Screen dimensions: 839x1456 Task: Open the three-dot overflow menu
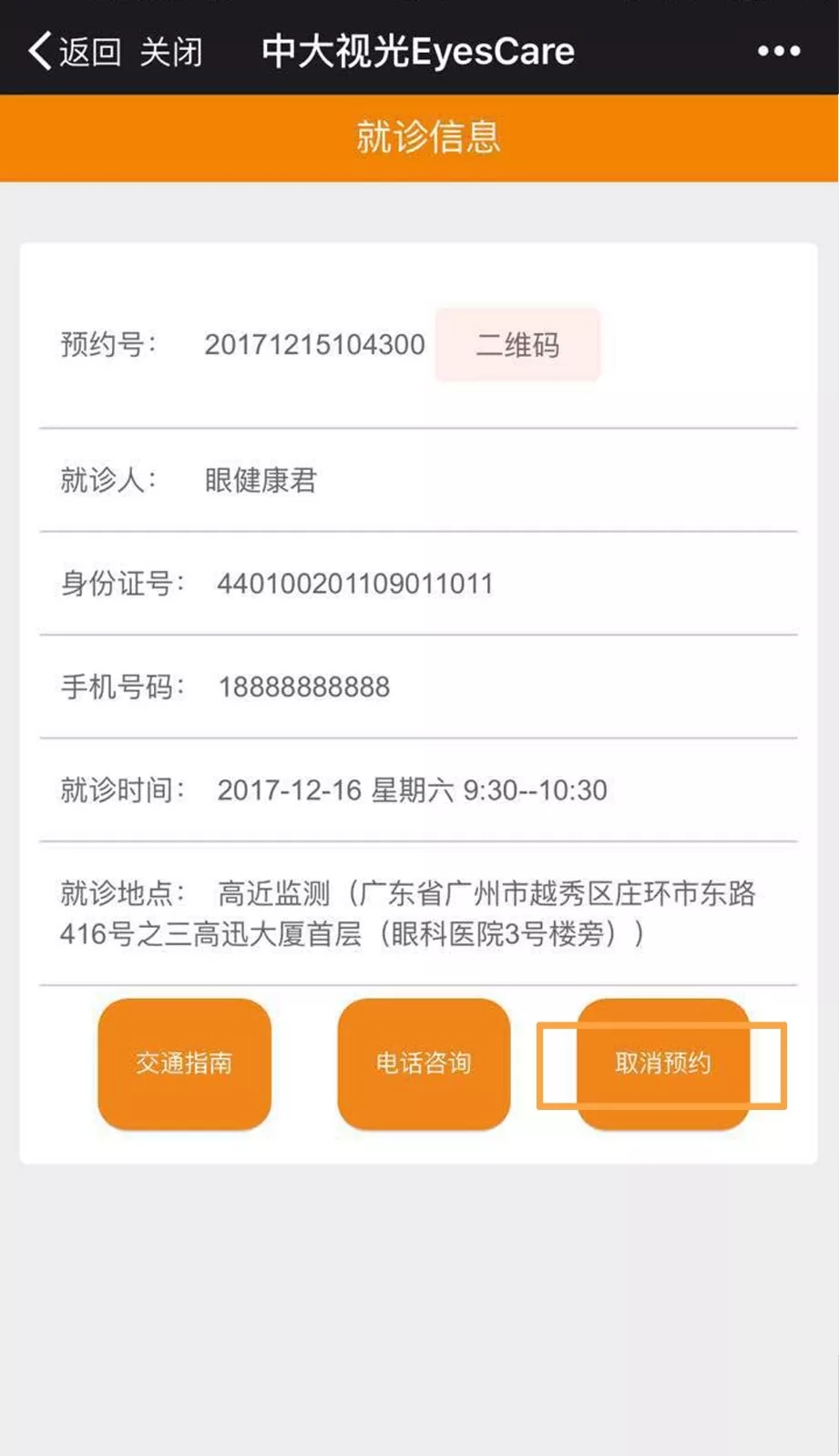(779, 52)
